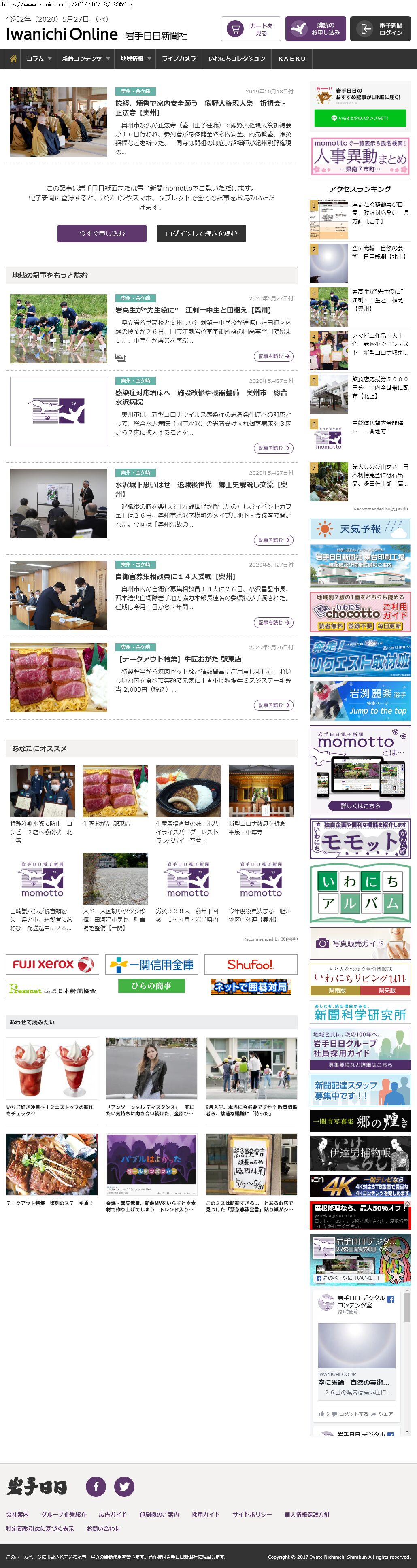Open 会社案内 footer link
This screenshot has height=1568, width=417.
(x=17, y=1515)
